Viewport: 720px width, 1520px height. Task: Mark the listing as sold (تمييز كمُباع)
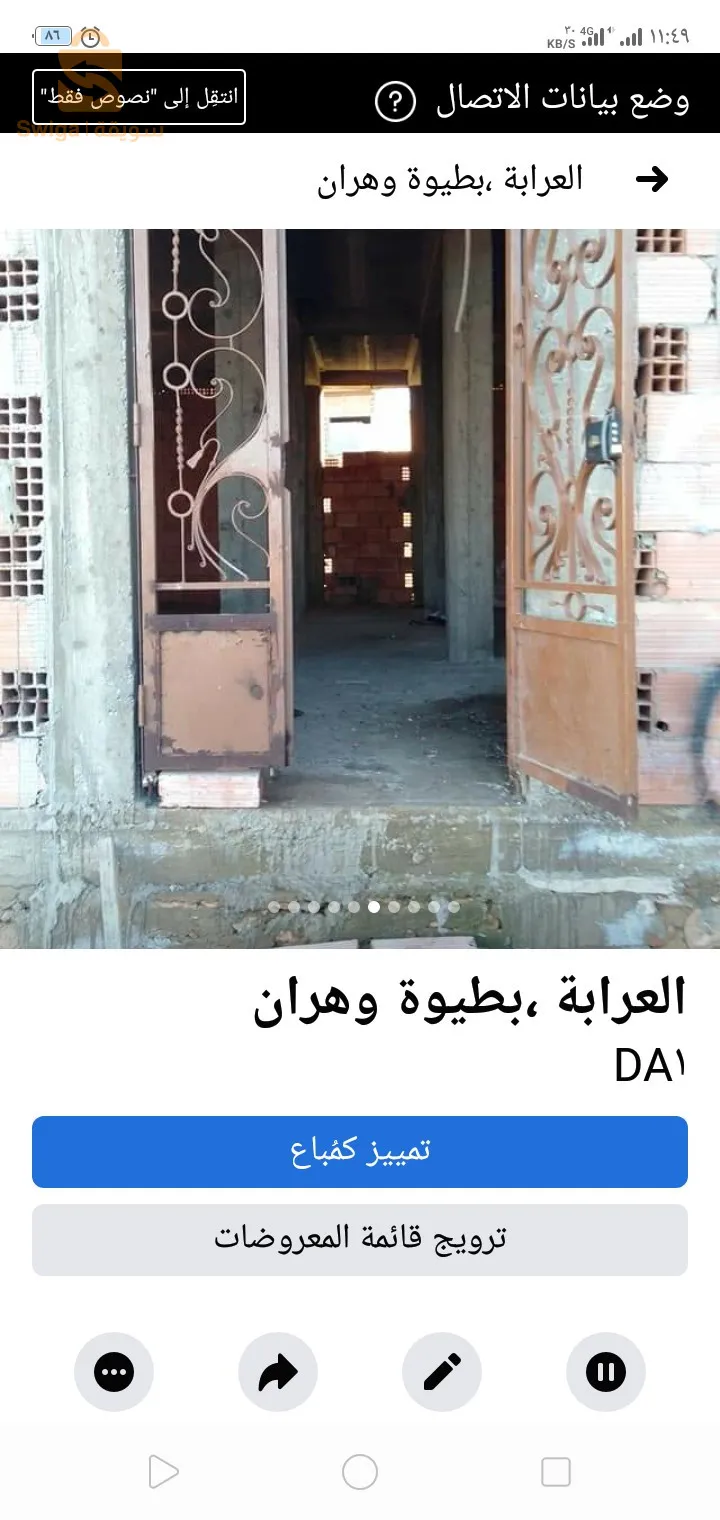click(360, 1151)
